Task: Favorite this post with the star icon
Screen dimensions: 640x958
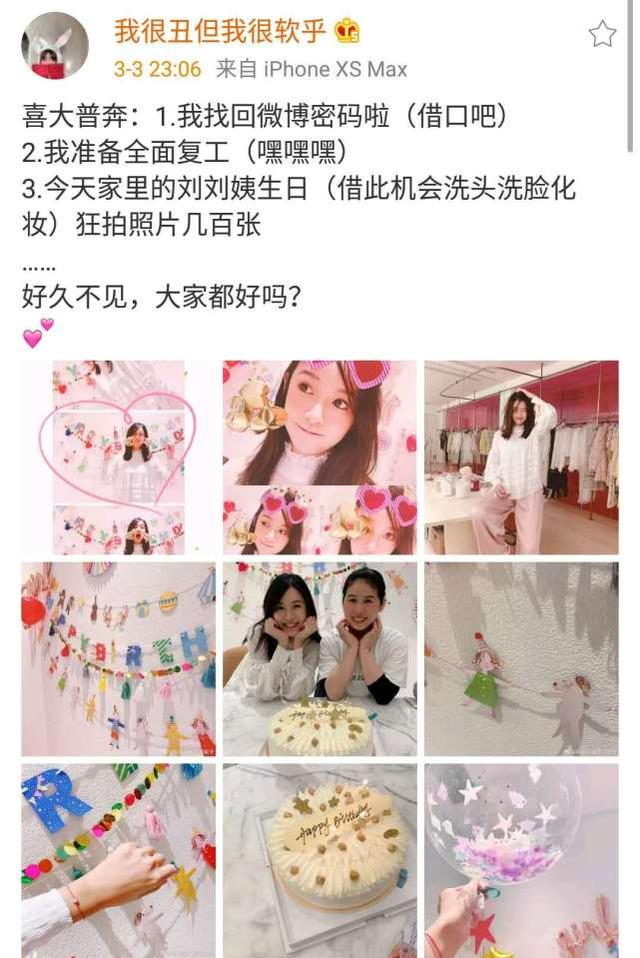Action: click(602, 35)
